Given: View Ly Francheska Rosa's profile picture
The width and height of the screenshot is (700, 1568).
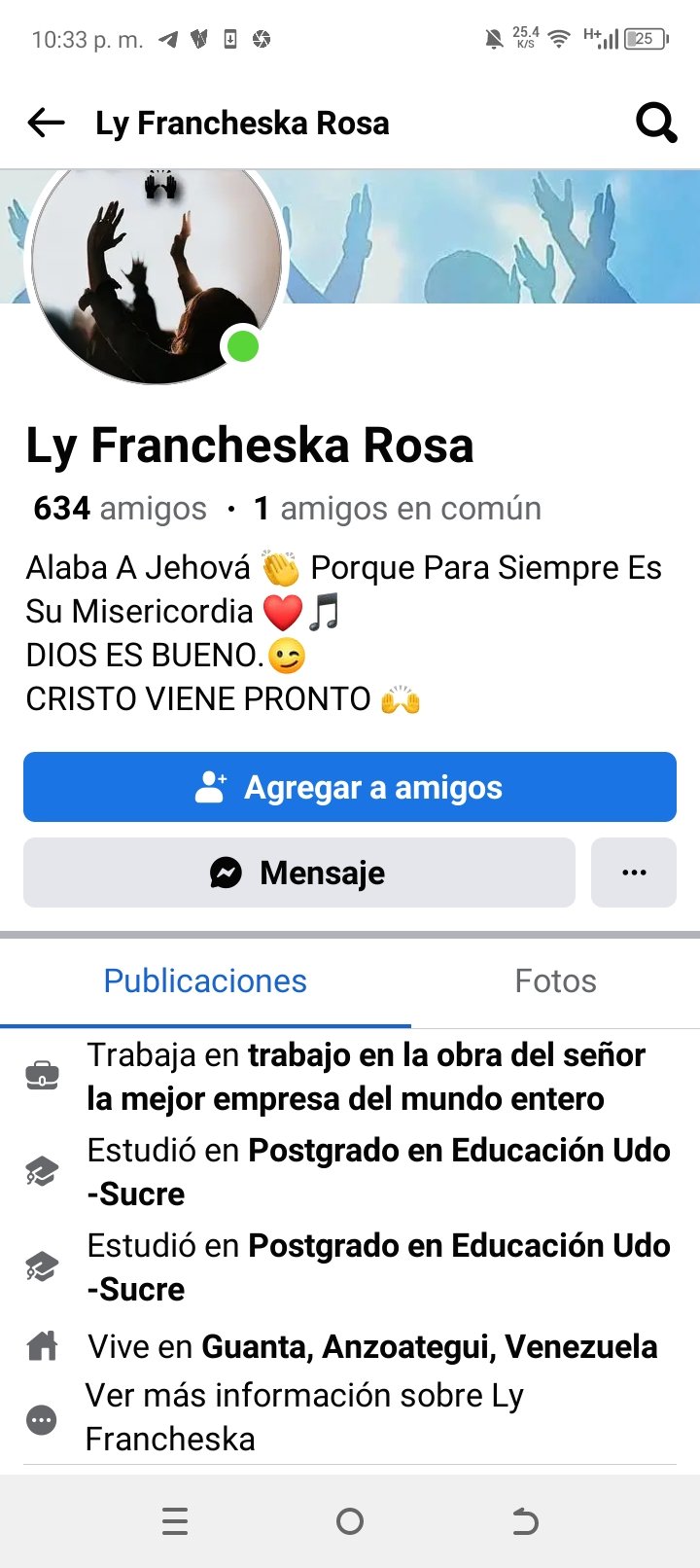Looking at the screenshot, I should [157, 272].
